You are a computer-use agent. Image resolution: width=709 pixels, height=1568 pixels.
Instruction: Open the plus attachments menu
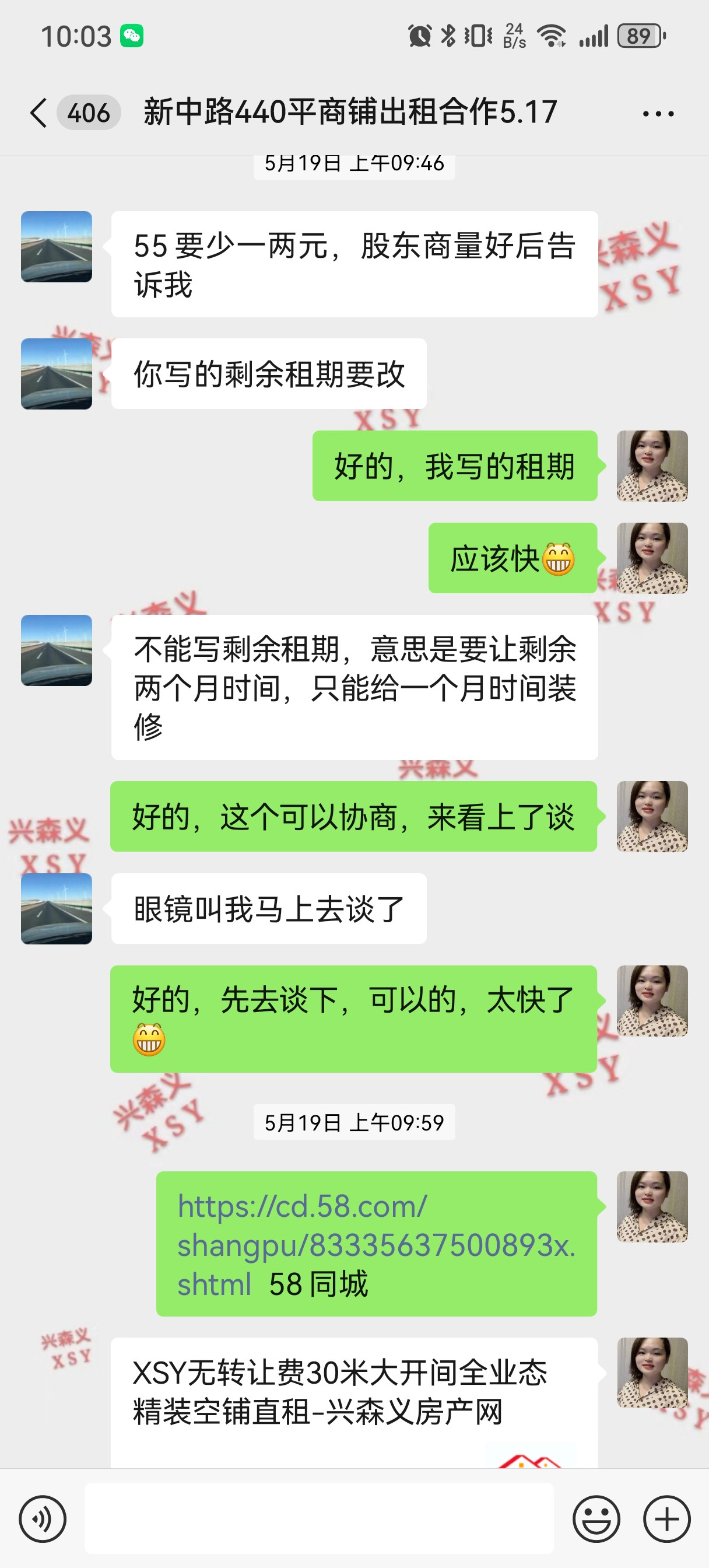coord(666,1518)
